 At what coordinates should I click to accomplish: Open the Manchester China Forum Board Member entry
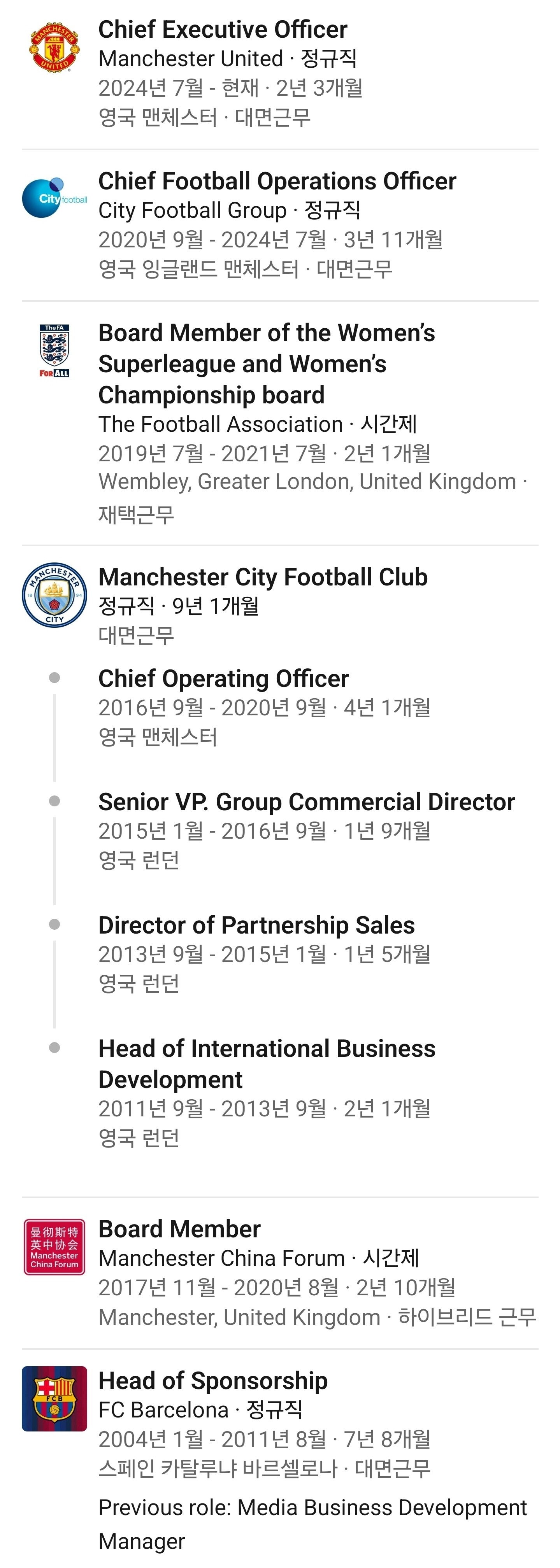[x=280, y=1273]
